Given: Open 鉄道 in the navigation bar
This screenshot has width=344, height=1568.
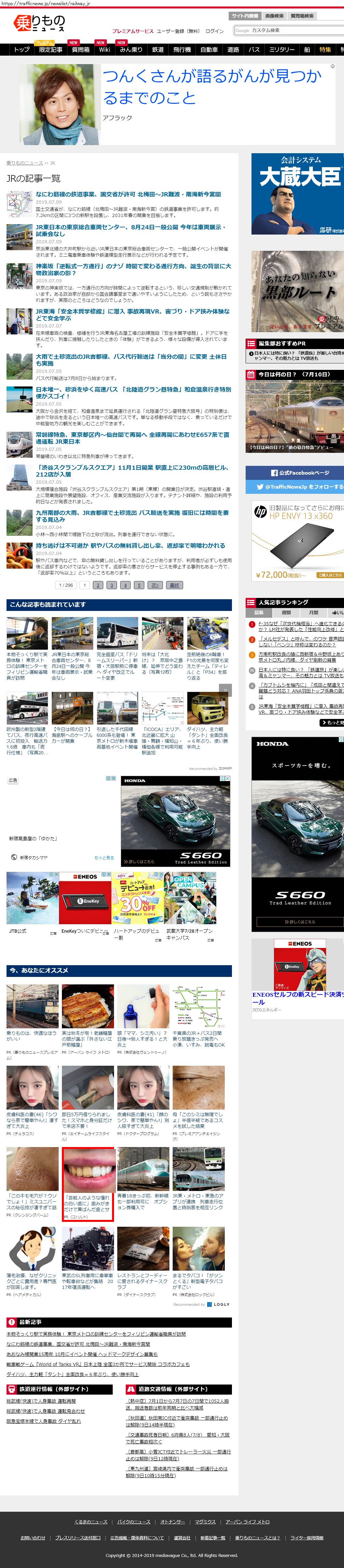Looking at the screenshot, I should [x=157, y=50].
